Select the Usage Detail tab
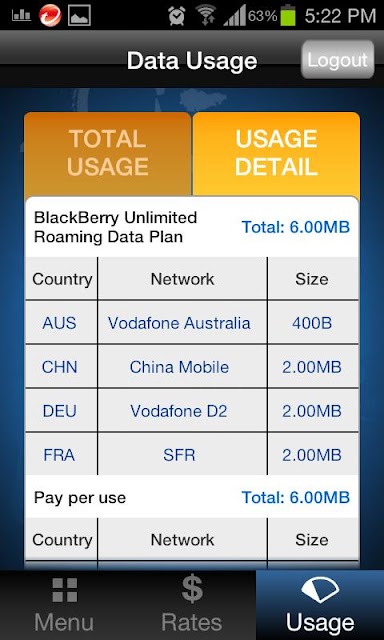 pyautogui.click(x=276, y=154)
